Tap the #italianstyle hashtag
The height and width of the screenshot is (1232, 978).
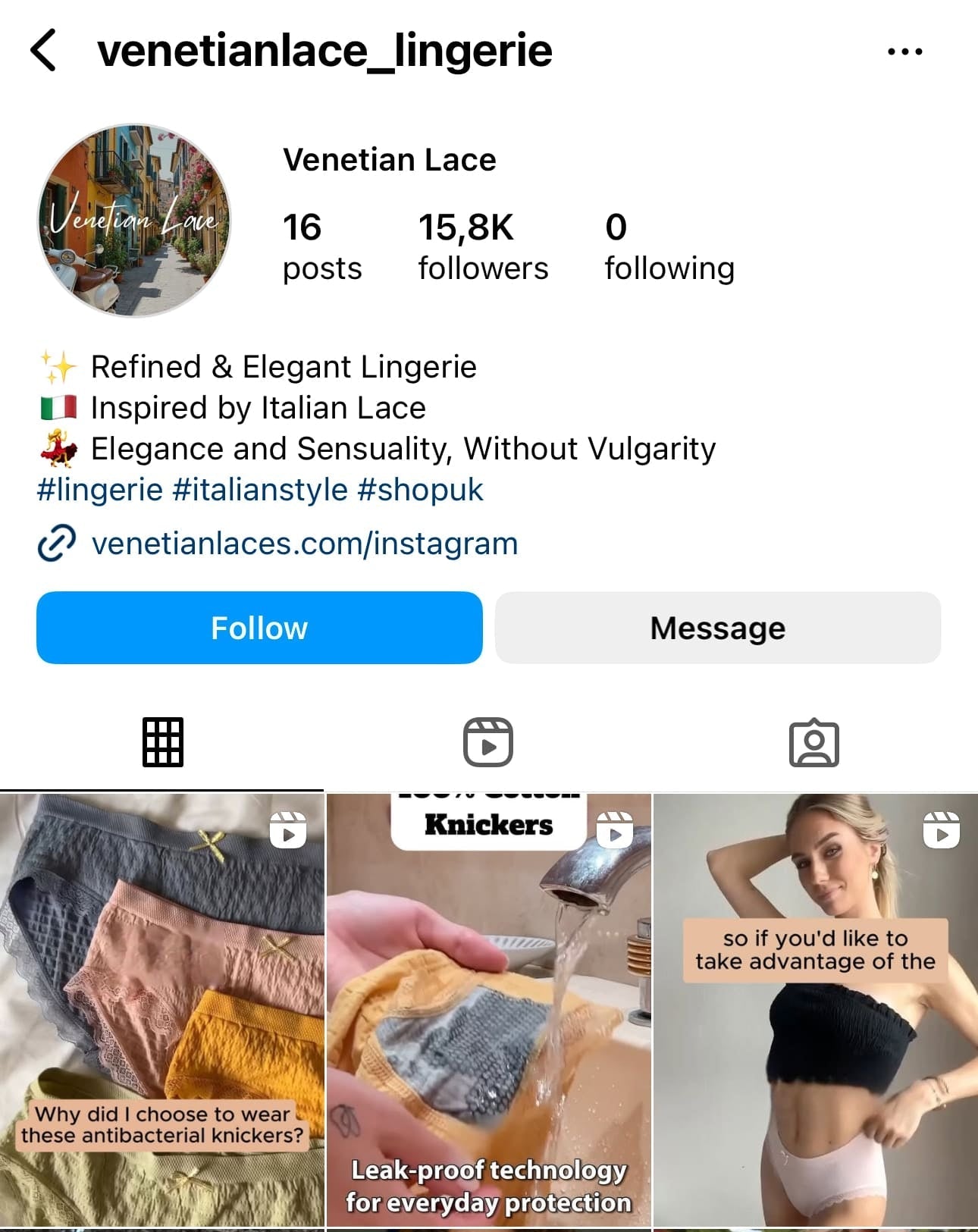260,490
